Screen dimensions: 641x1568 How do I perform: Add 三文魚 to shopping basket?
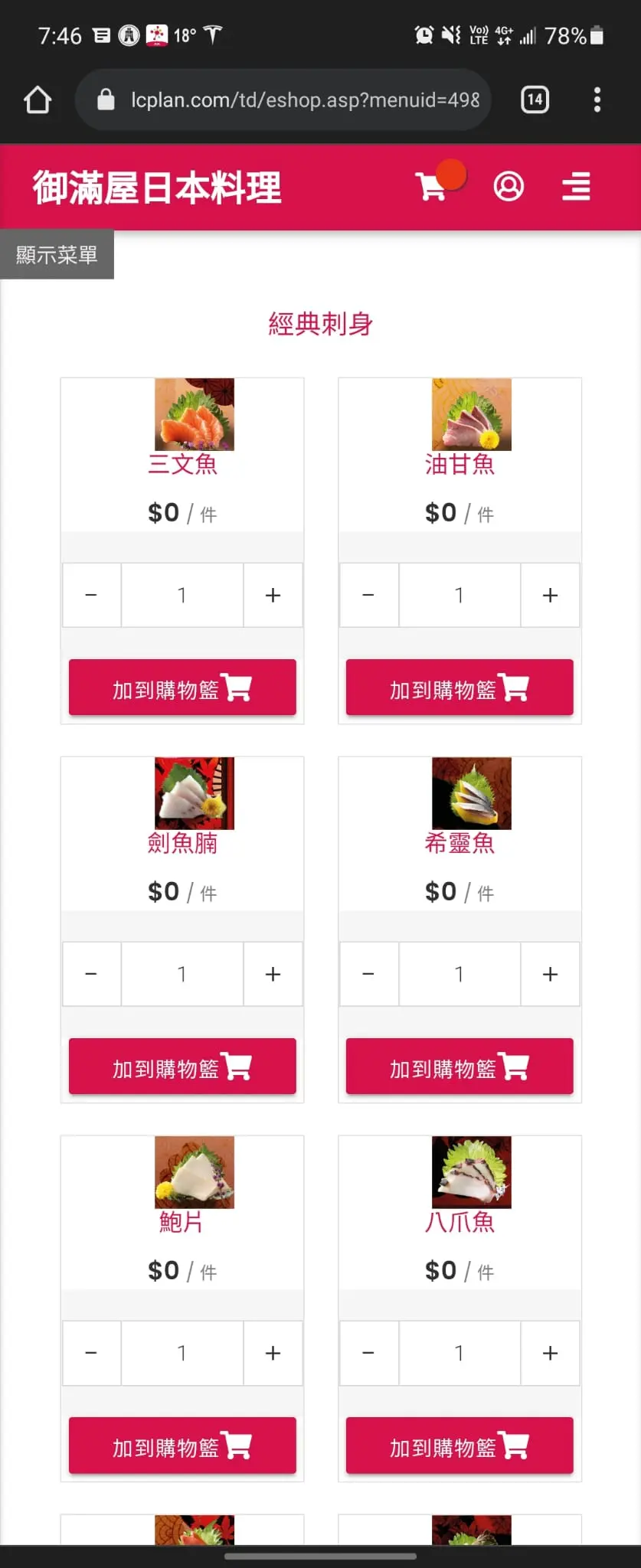[182, 688]
